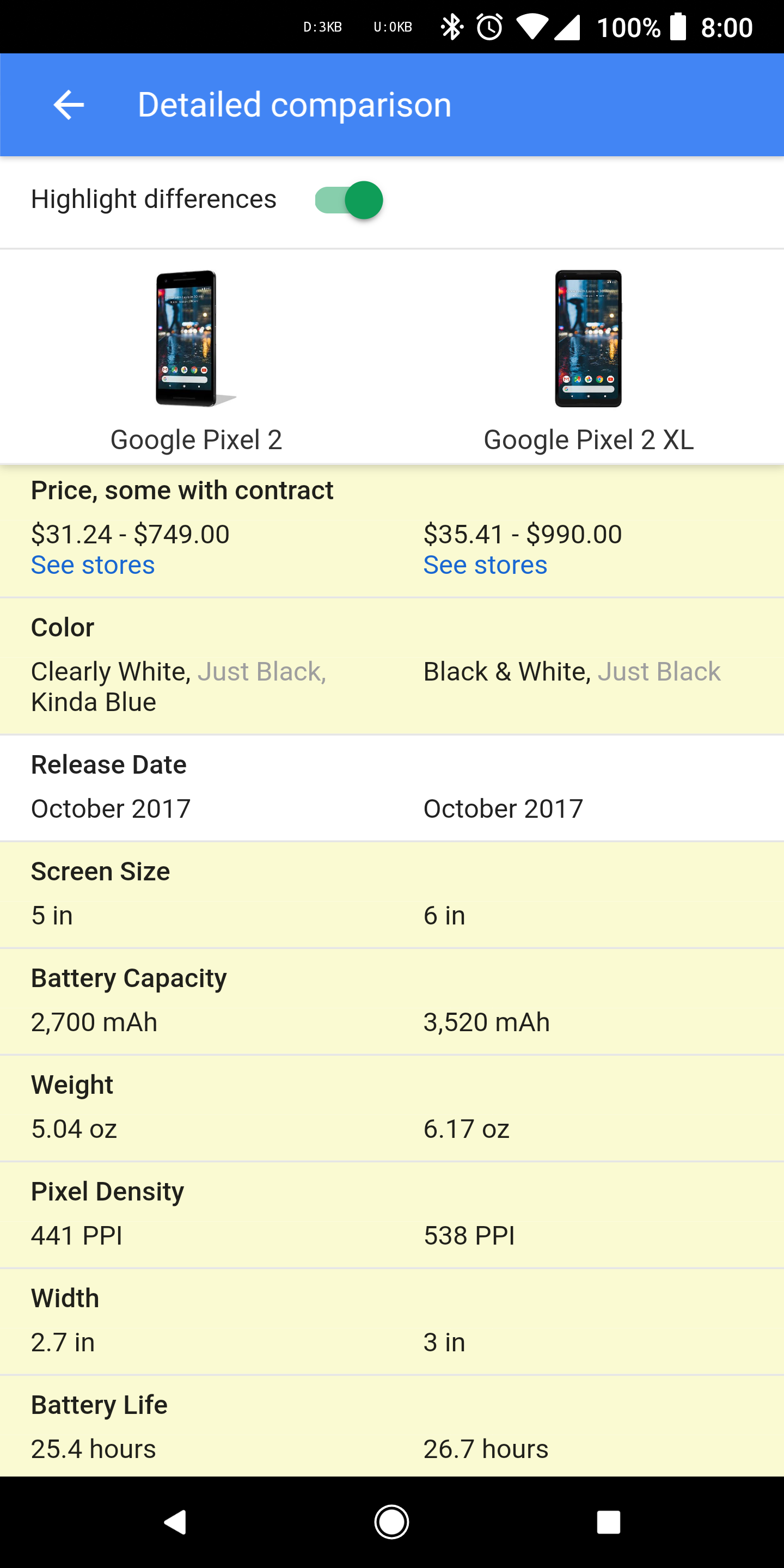Image resolution: width=784 pixels, height=1568 pixels.
Task: Open See stores link for Pixel 2 XL
Action: [x=485, y=566]
